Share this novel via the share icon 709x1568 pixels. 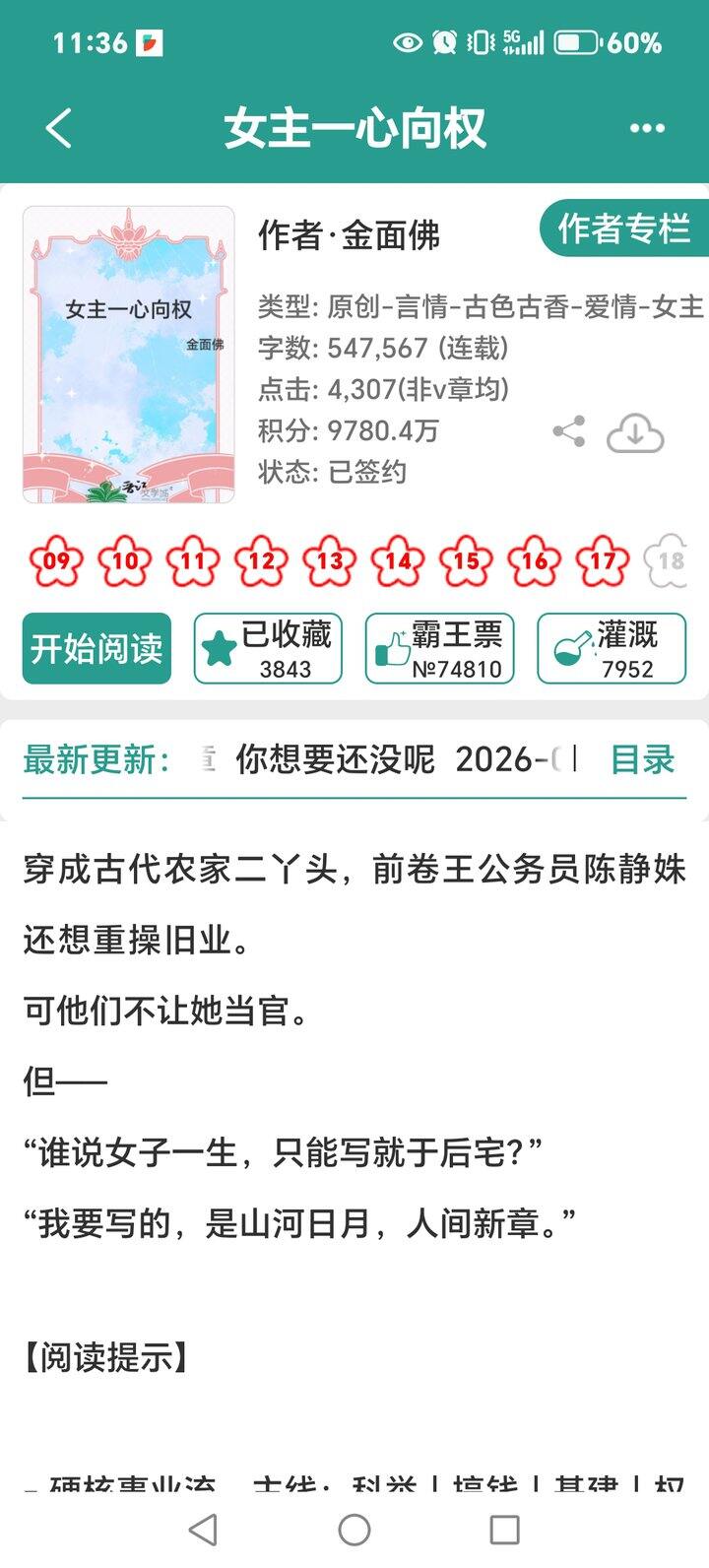point(568,432)
